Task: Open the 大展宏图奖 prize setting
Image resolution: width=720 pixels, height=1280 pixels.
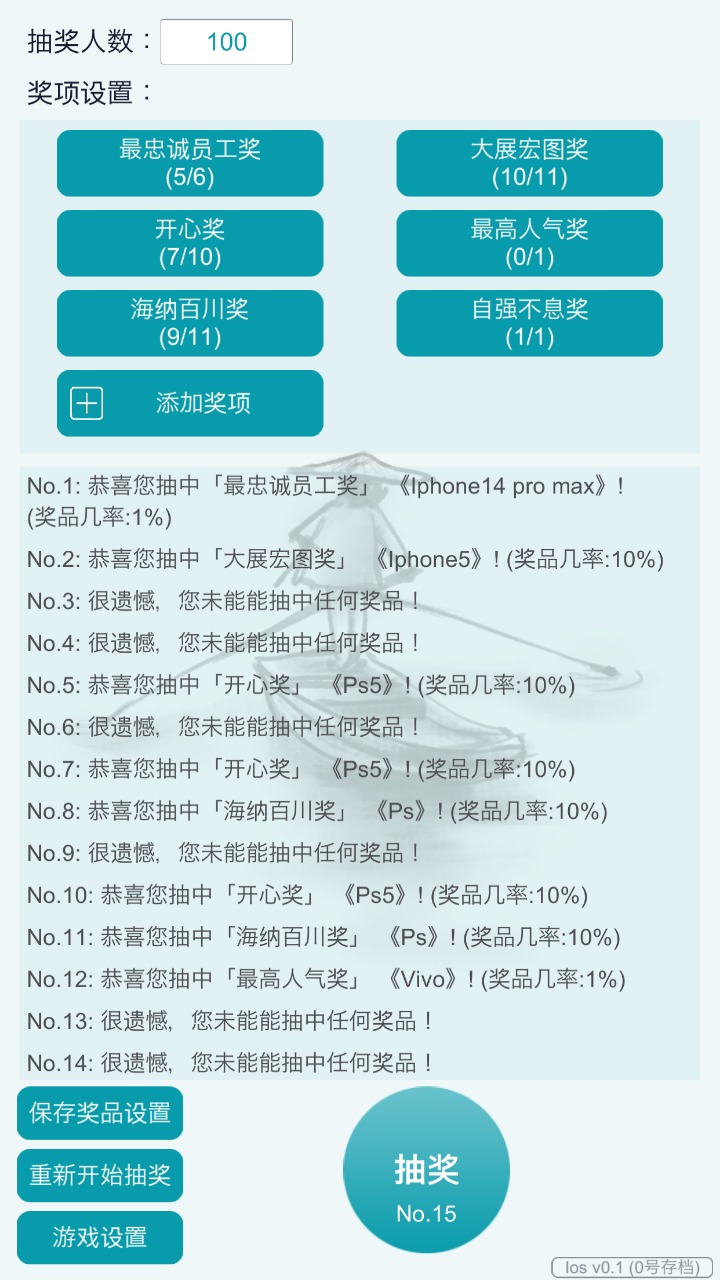Action: [x=530, y=163]
